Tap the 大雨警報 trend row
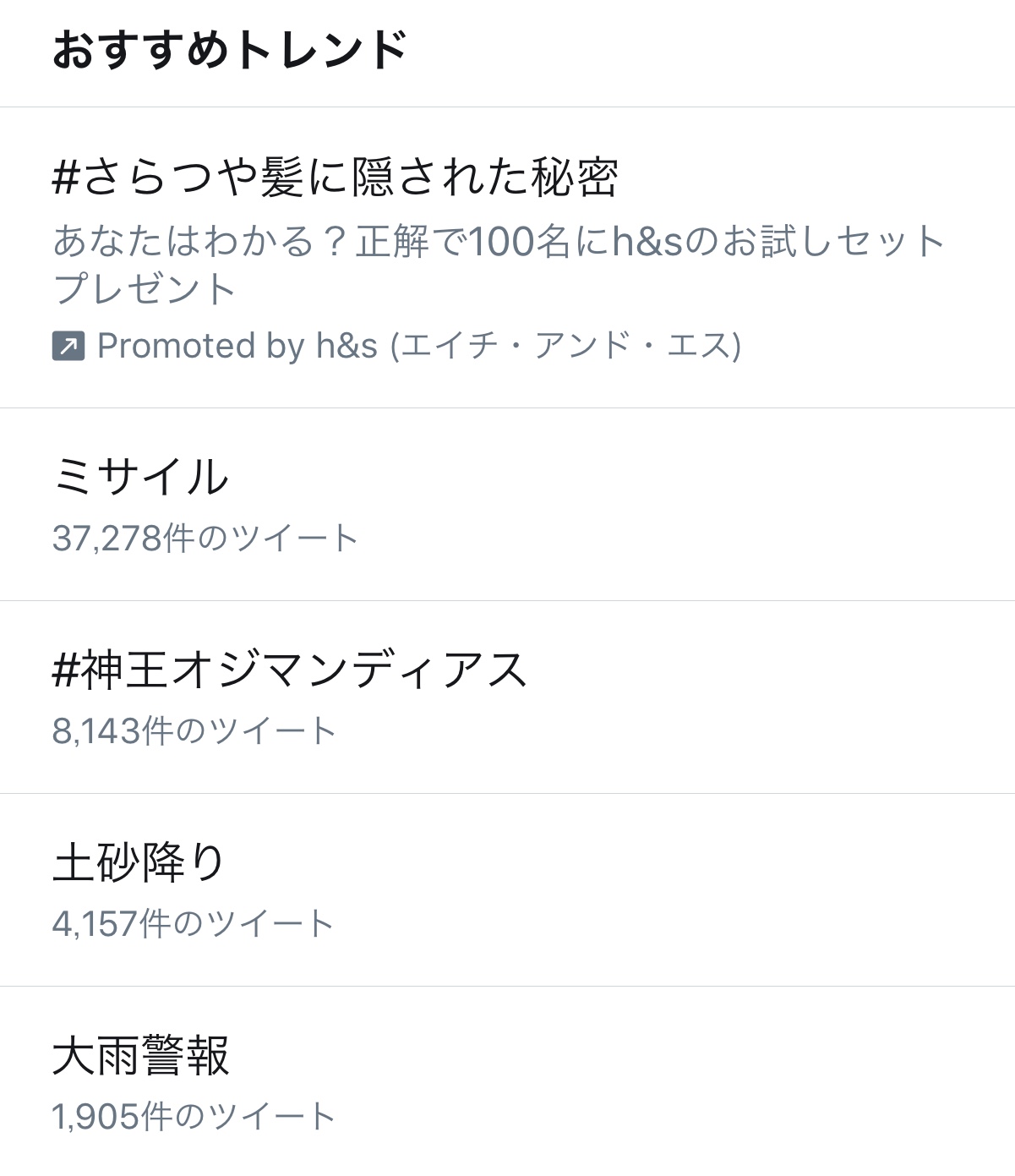 pyautogui.click(x=507, y=1081)
